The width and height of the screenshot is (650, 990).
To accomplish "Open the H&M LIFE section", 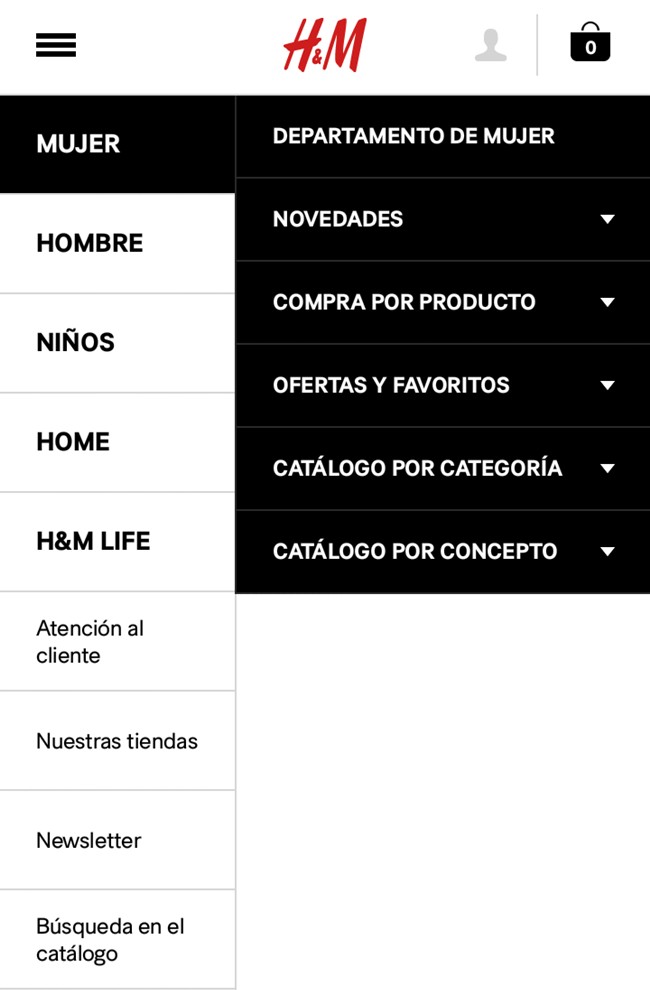I will point(117,541).
